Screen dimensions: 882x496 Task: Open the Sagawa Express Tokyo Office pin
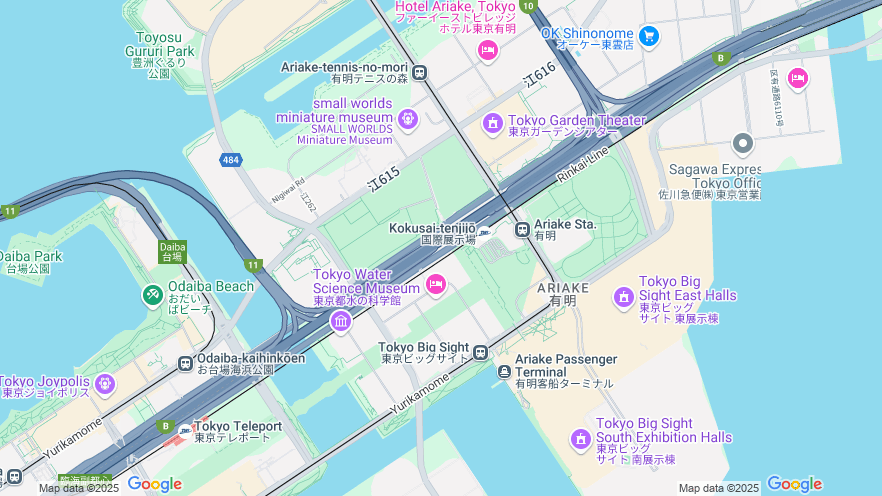tap(742, 144)
